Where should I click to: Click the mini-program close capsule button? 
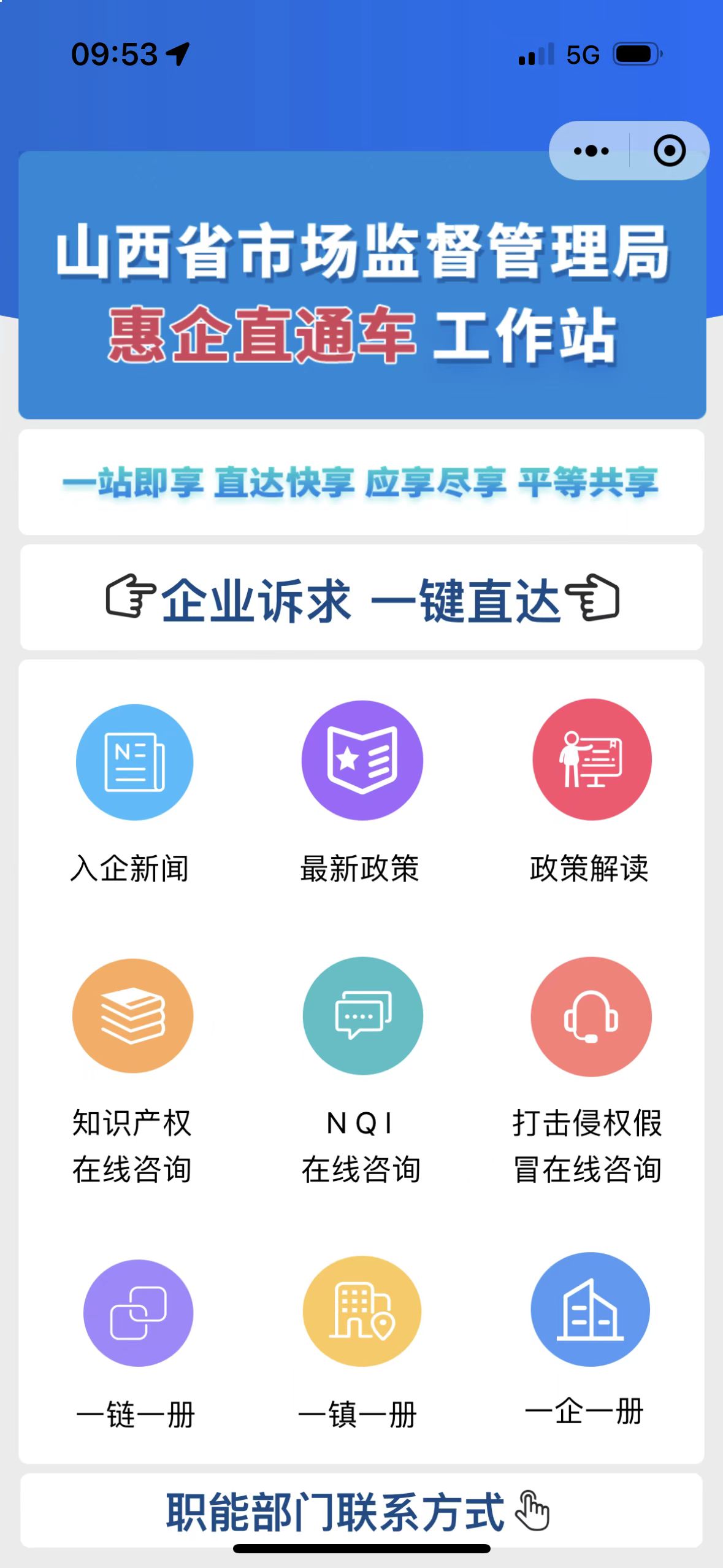(x=668, y=150)
